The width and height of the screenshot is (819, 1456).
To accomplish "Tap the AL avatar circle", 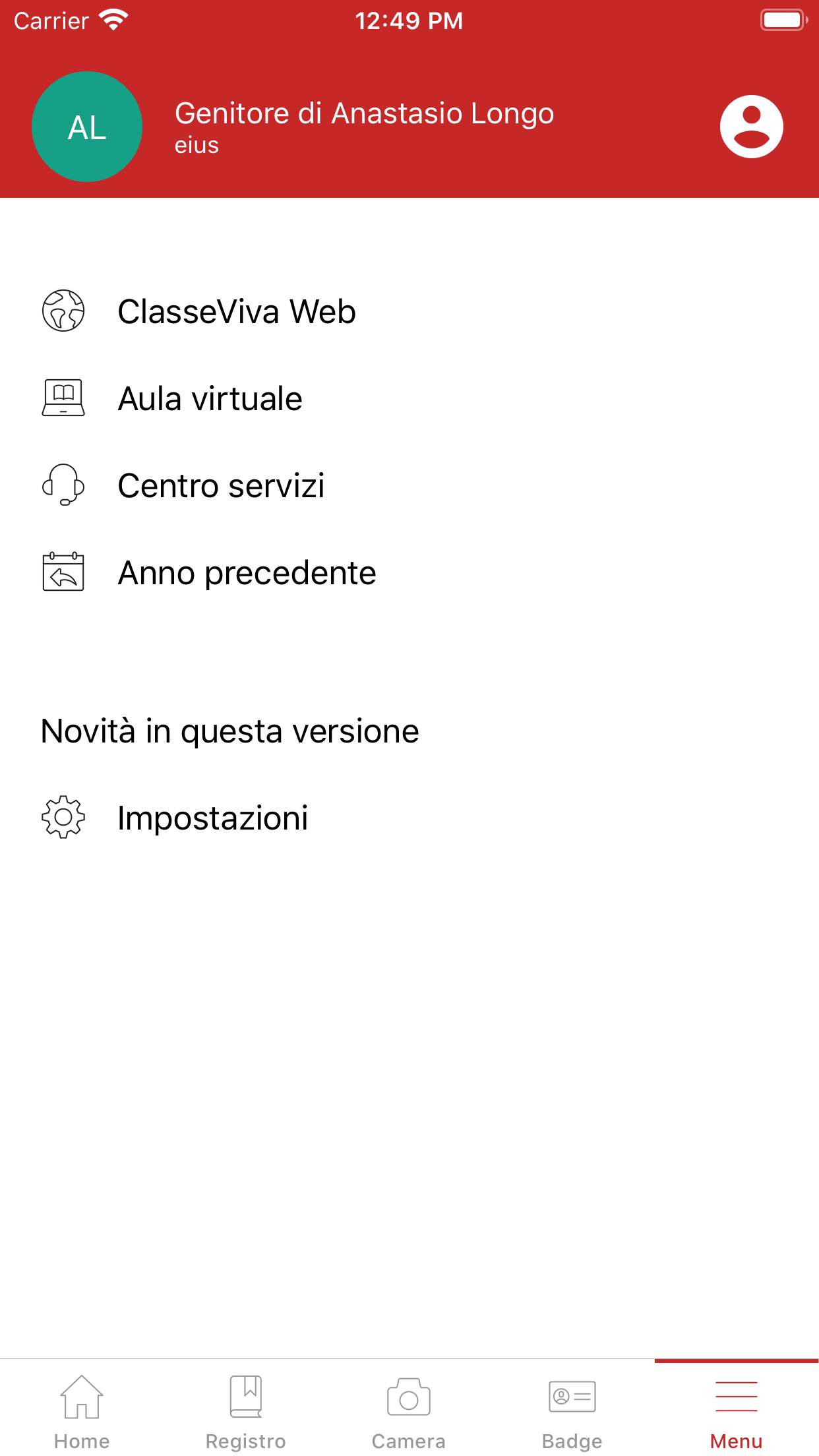I will pyautogui.click(x=87, y=127).
